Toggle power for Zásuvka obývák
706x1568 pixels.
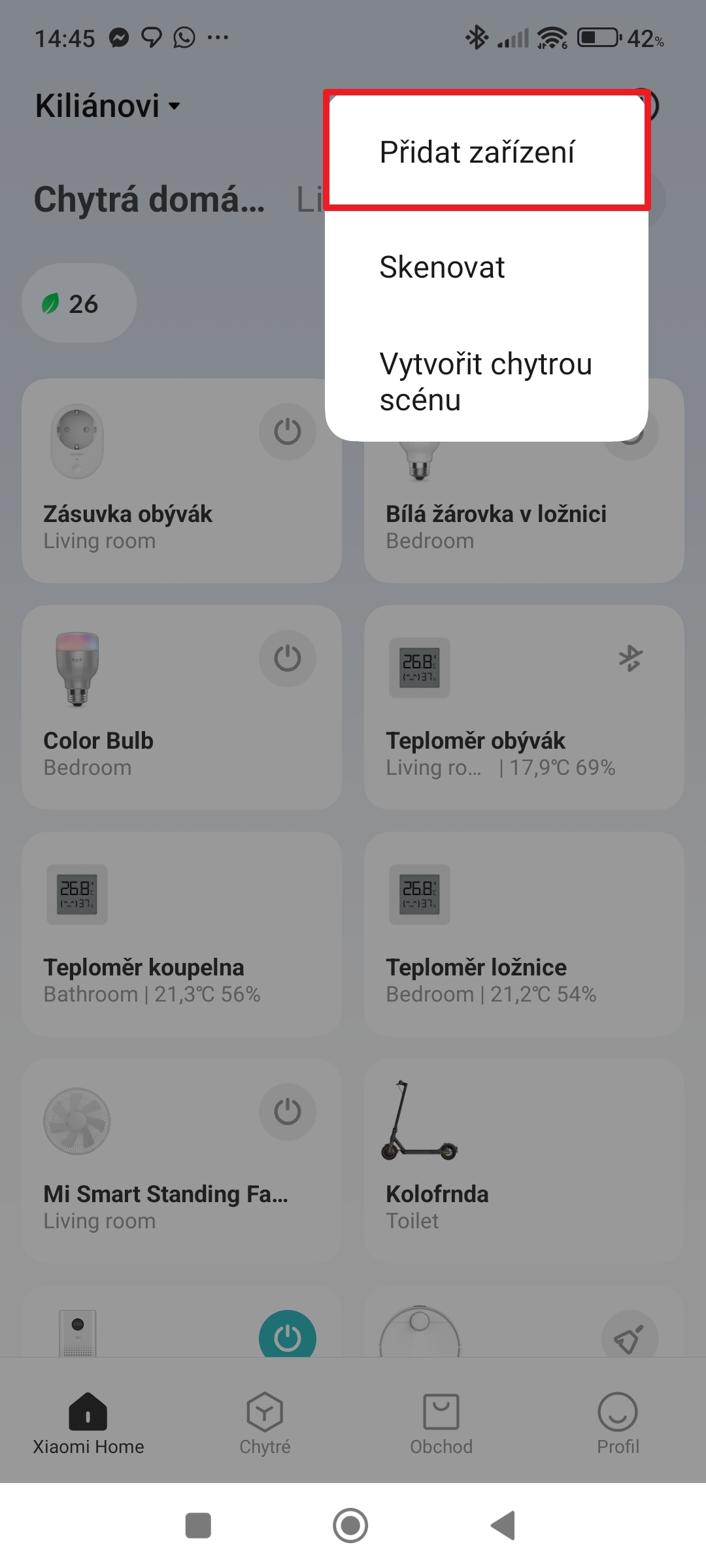tap(287, 432)
